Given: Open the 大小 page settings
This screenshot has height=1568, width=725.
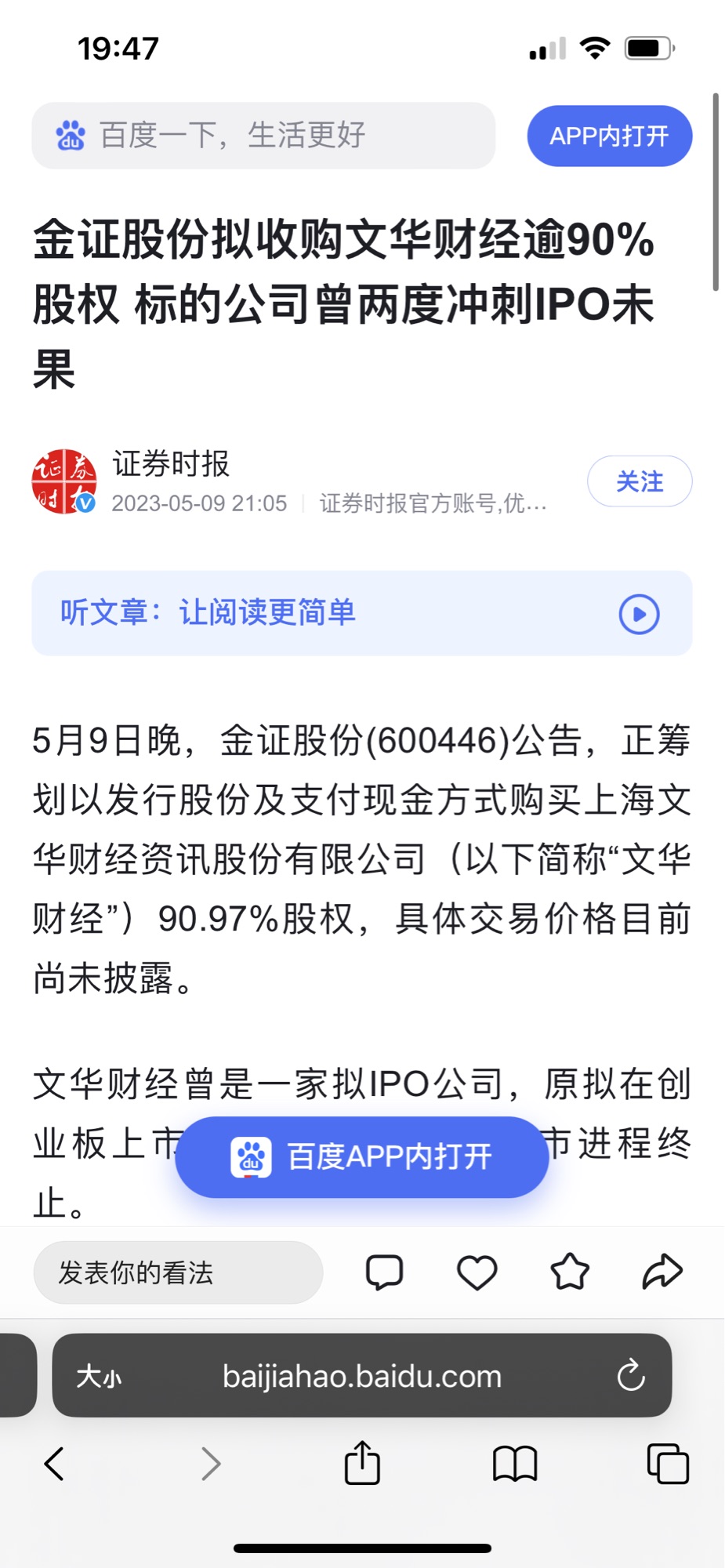Looking at the screenshot, I should (x=99, y=1377).
